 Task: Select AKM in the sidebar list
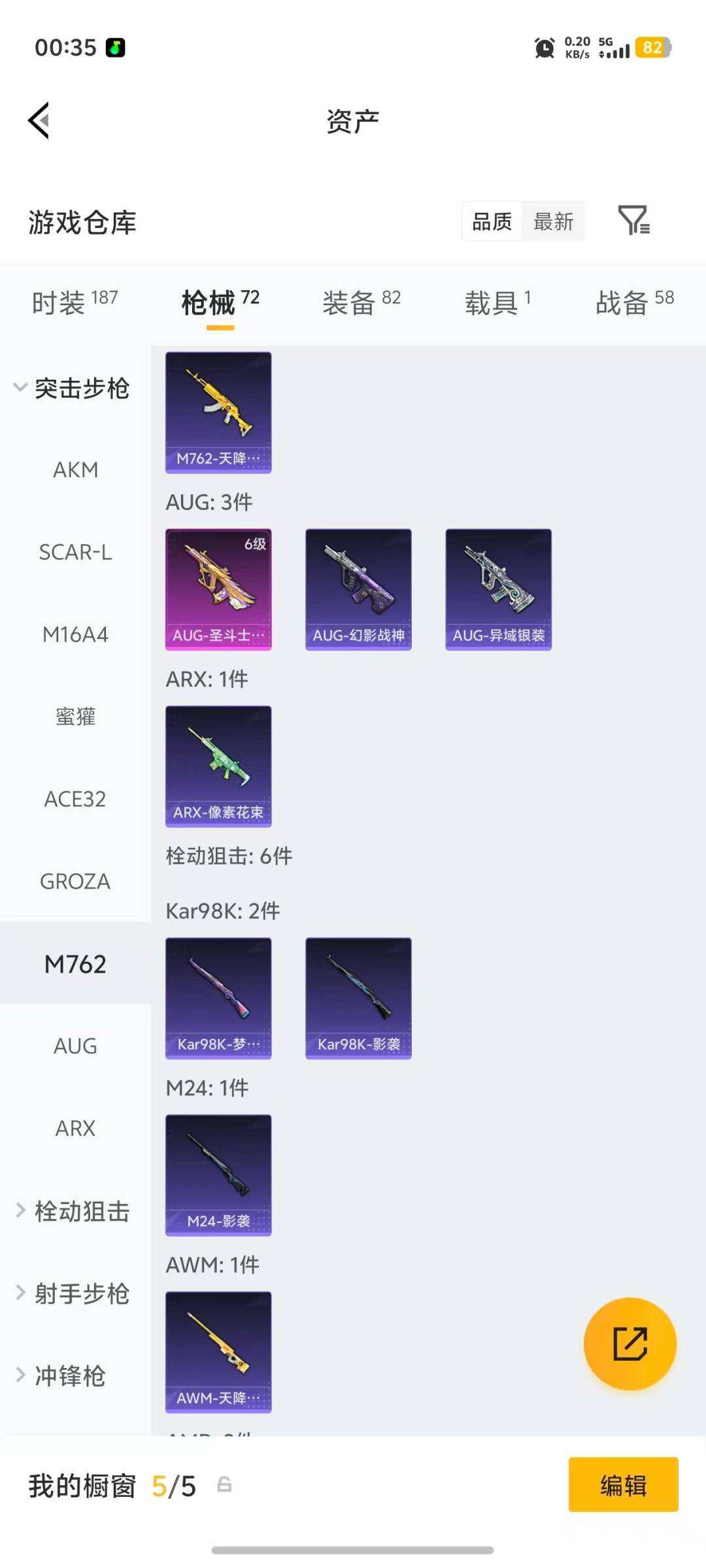click(76, 470)
